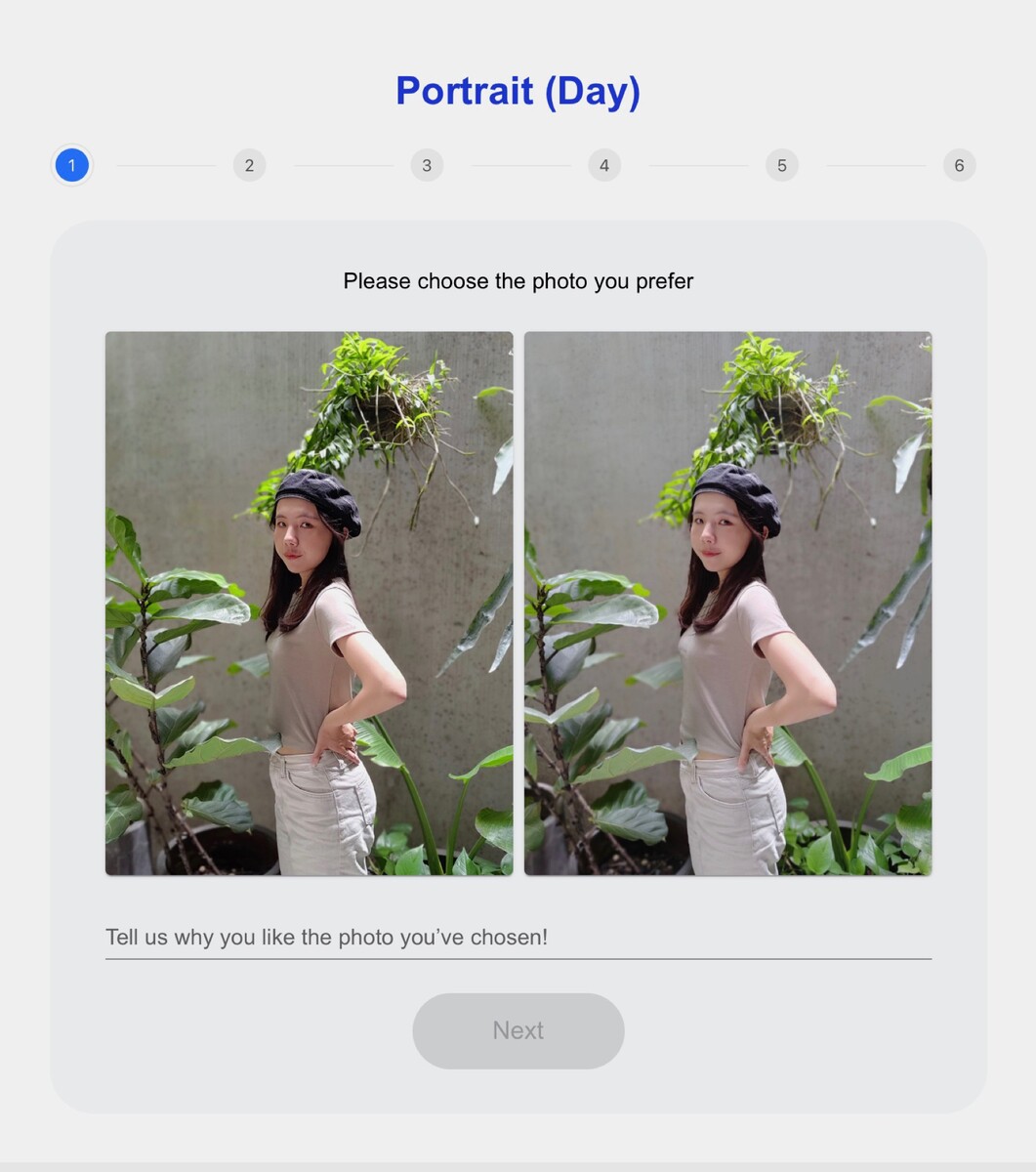Jump to step 3 in the progress indicator

pyautogui.click(x=427, y=165)
